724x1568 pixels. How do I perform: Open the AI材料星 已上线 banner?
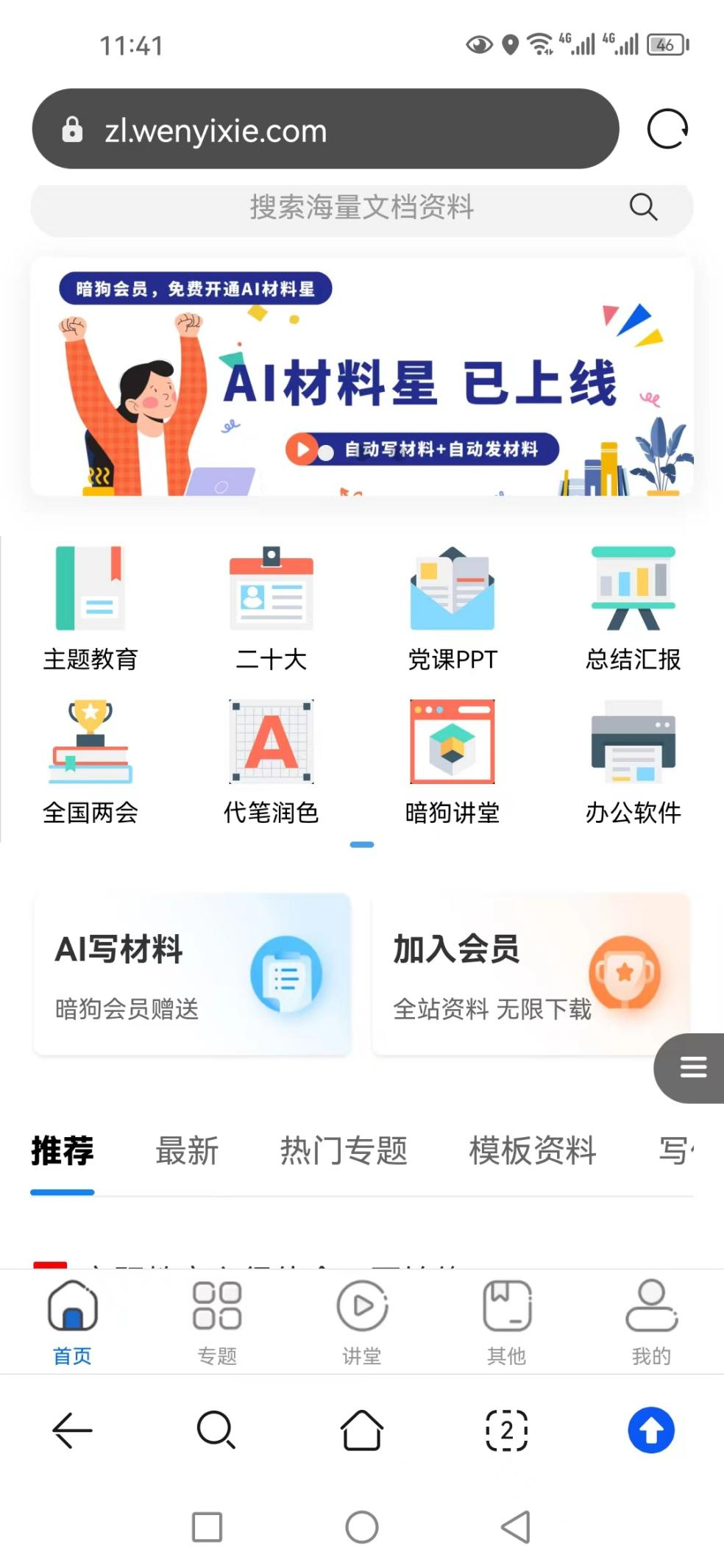pyautogui.click(x=361, y=377)
